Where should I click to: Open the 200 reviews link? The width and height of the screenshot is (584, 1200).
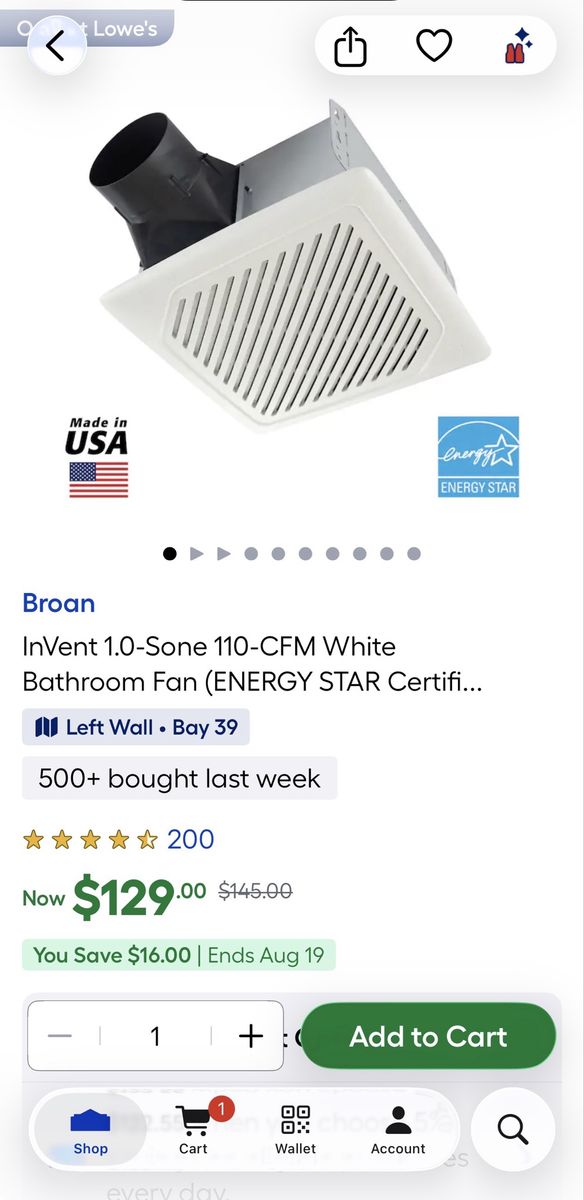[x=190, y=839]
